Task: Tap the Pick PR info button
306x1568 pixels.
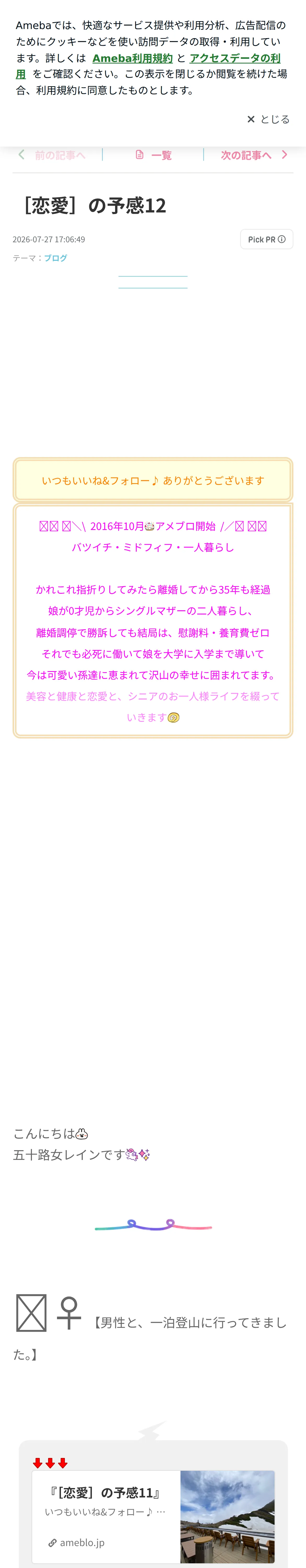Action: (267, 239)
